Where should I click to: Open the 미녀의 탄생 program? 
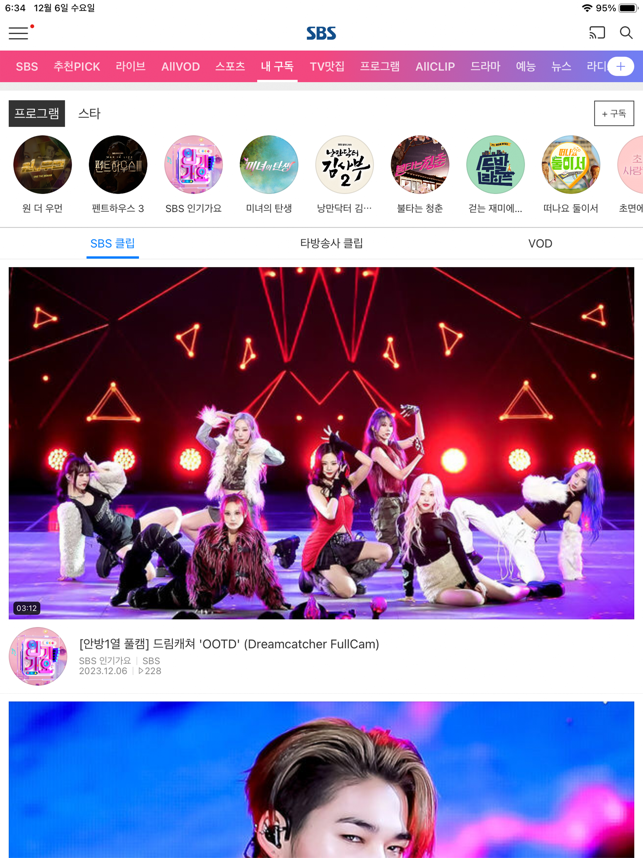point(269,165)
